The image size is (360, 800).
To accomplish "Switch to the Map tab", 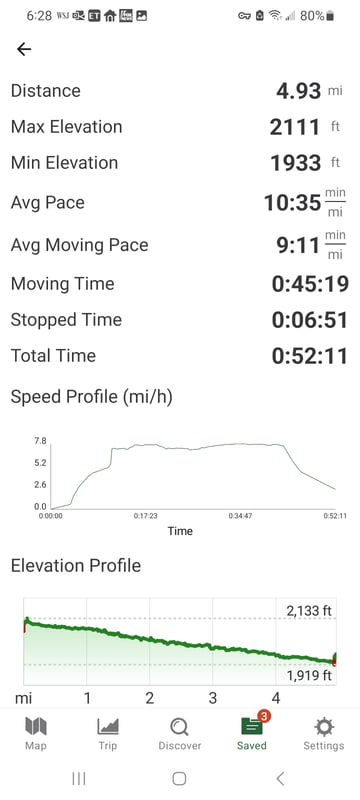I will point(36,734).
